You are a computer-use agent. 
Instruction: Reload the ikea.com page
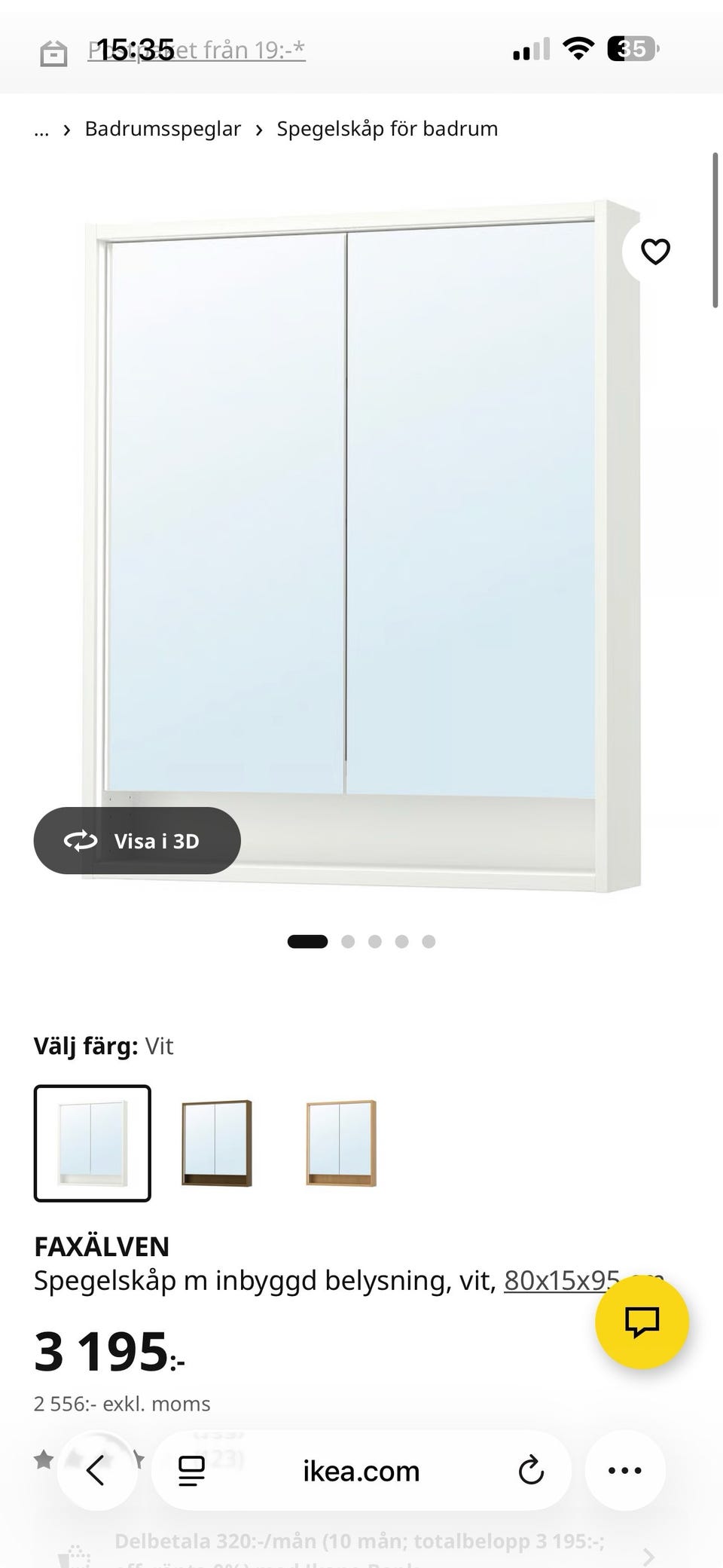pyautogui.click(x=532, y=1470)
